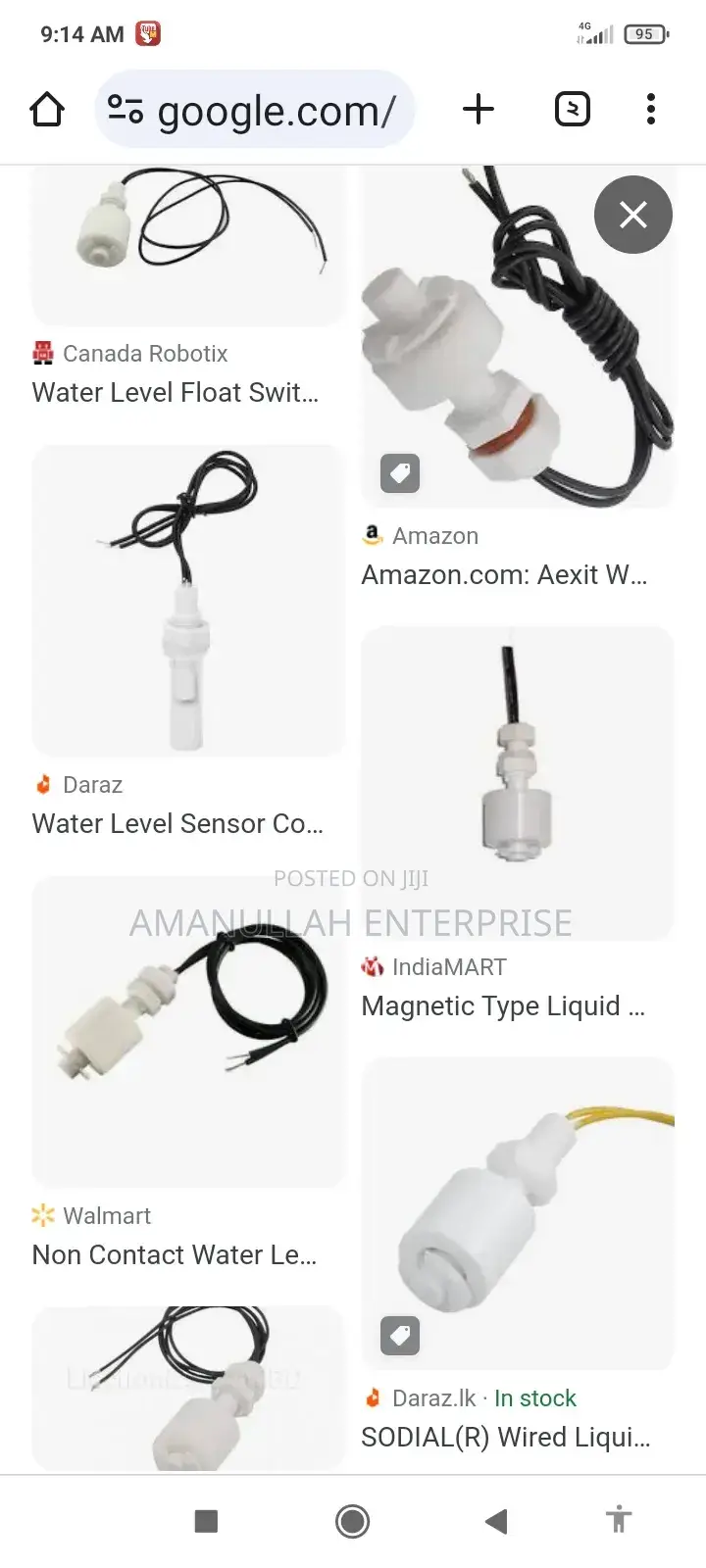Tap the IndiaMART source icon

(x=373, y=966)
